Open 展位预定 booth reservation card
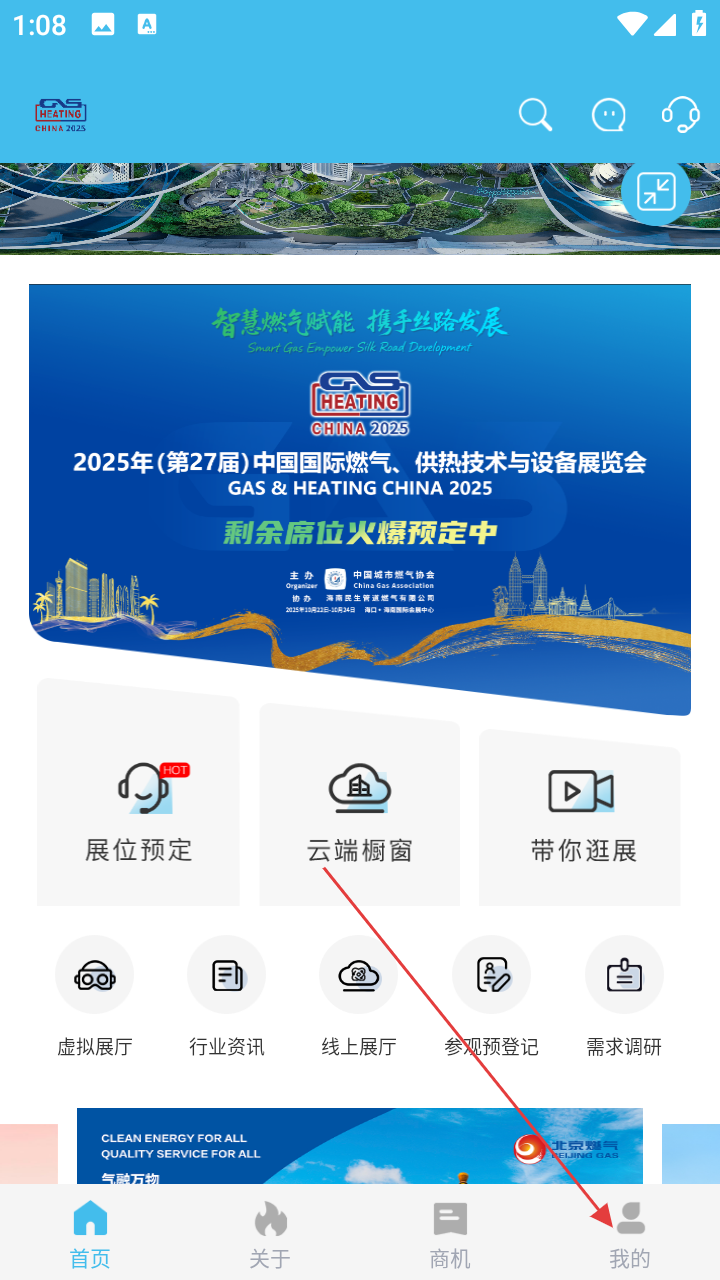720x1280 pixels. tap(139, 810)
